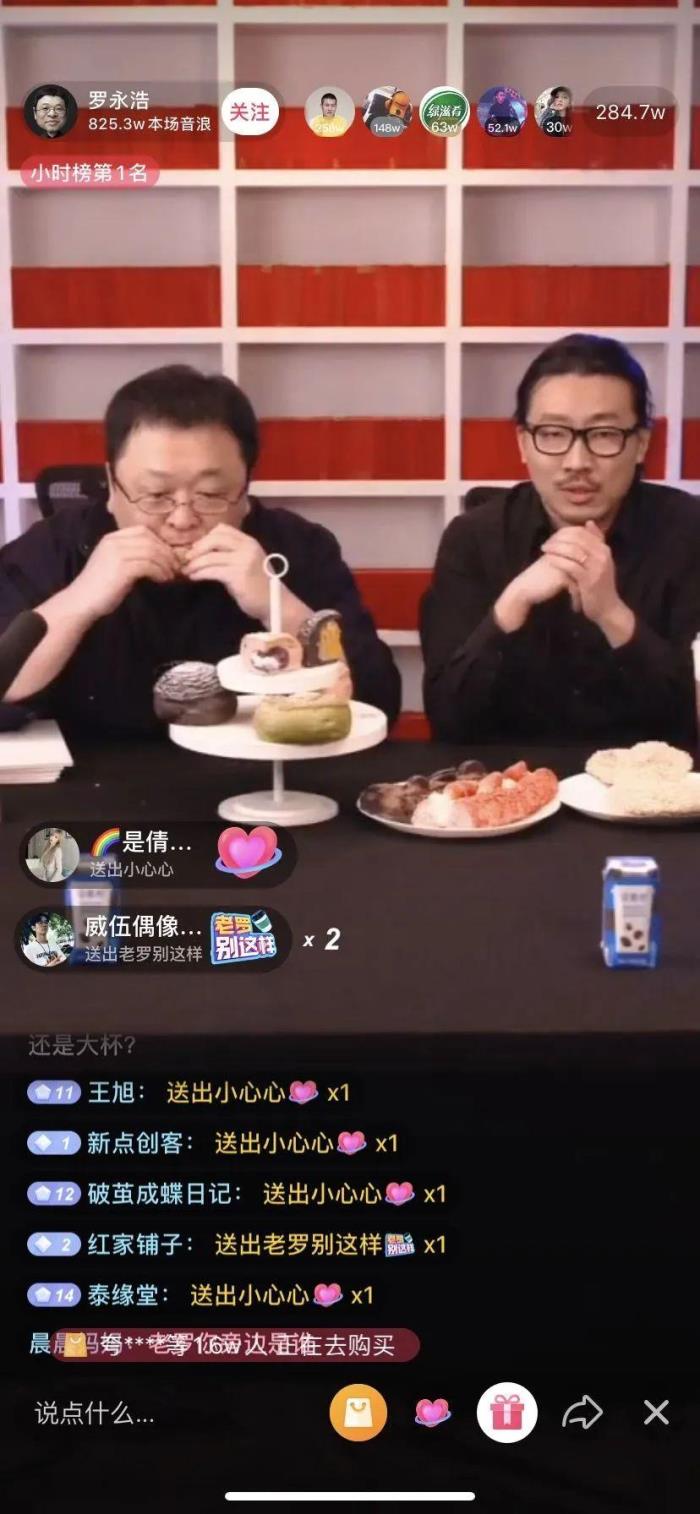The image size is (700, 1514).
Task: Open 罗永浩's host profile avatar
Action: tap(50, 111)
